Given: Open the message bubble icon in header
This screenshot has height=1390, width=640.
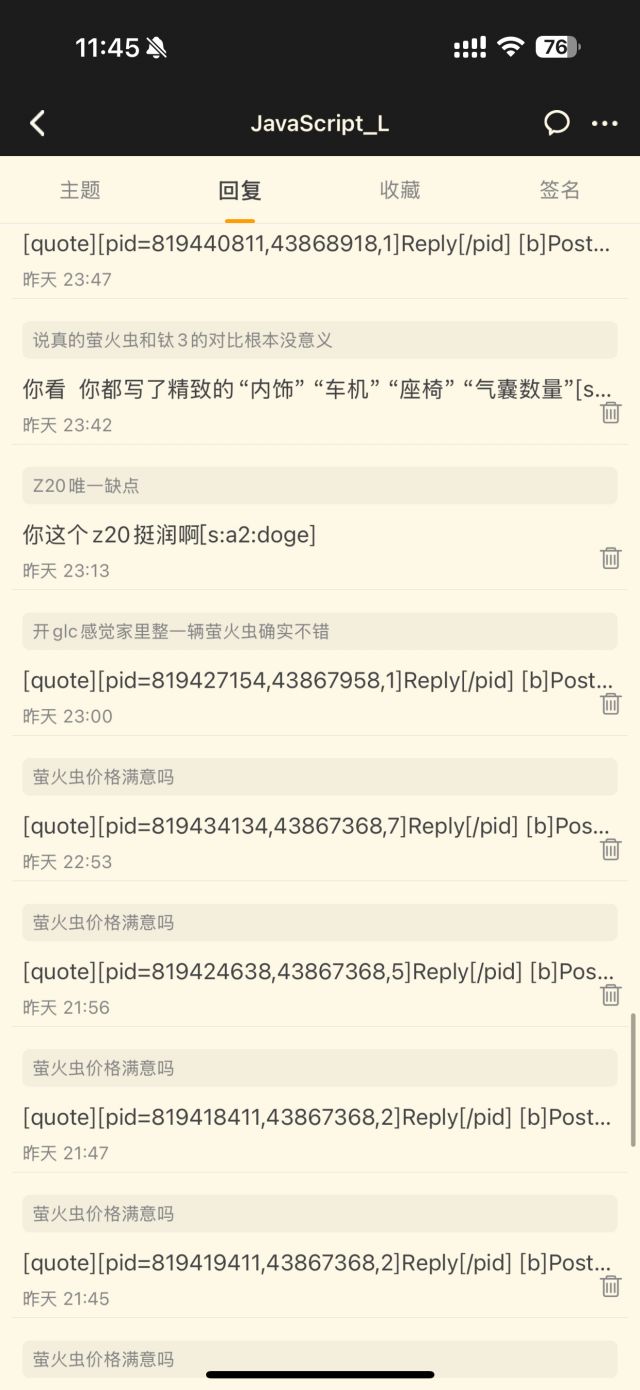Looking at the screenshot, I should point(556,123).
